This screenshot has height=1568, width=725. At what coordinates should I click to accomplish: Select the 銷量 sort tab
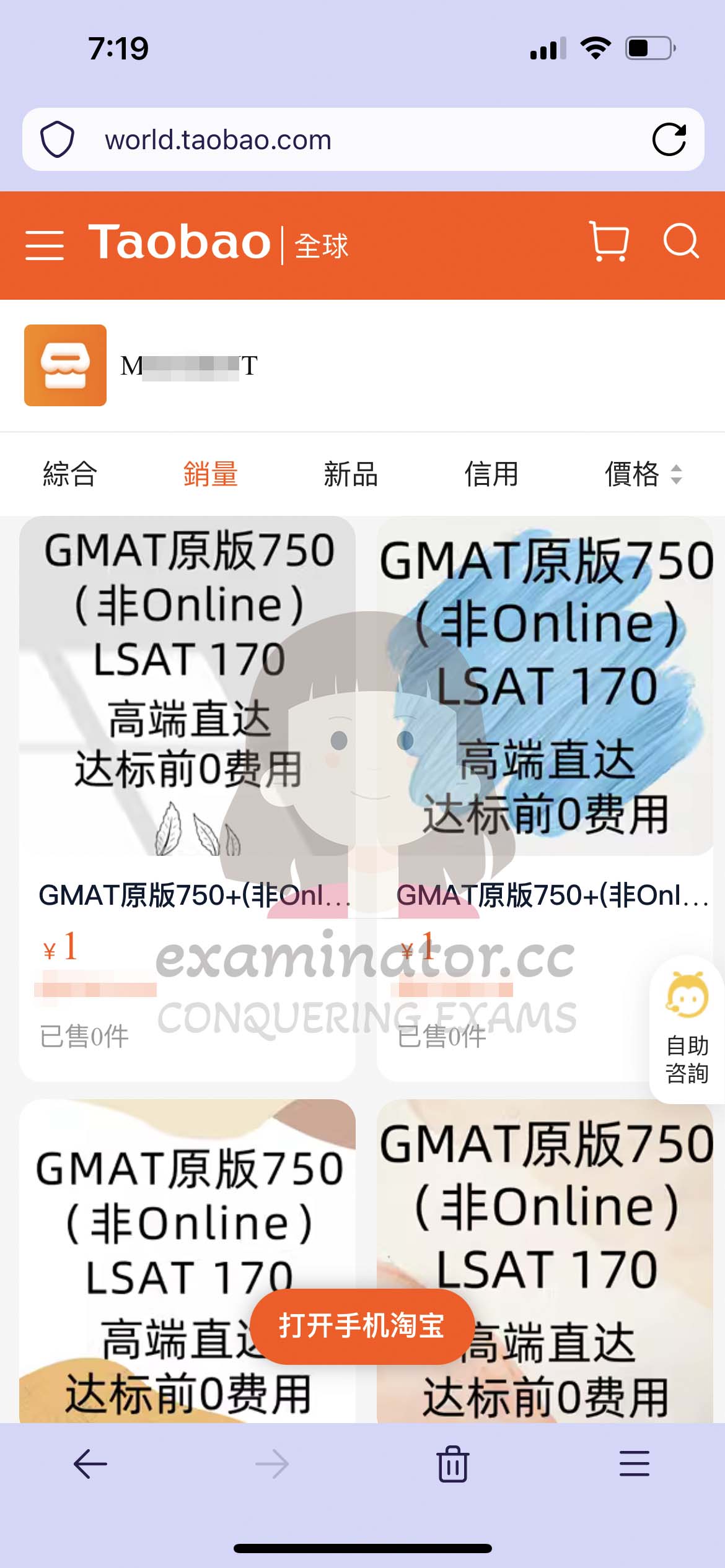click(211, 474)
